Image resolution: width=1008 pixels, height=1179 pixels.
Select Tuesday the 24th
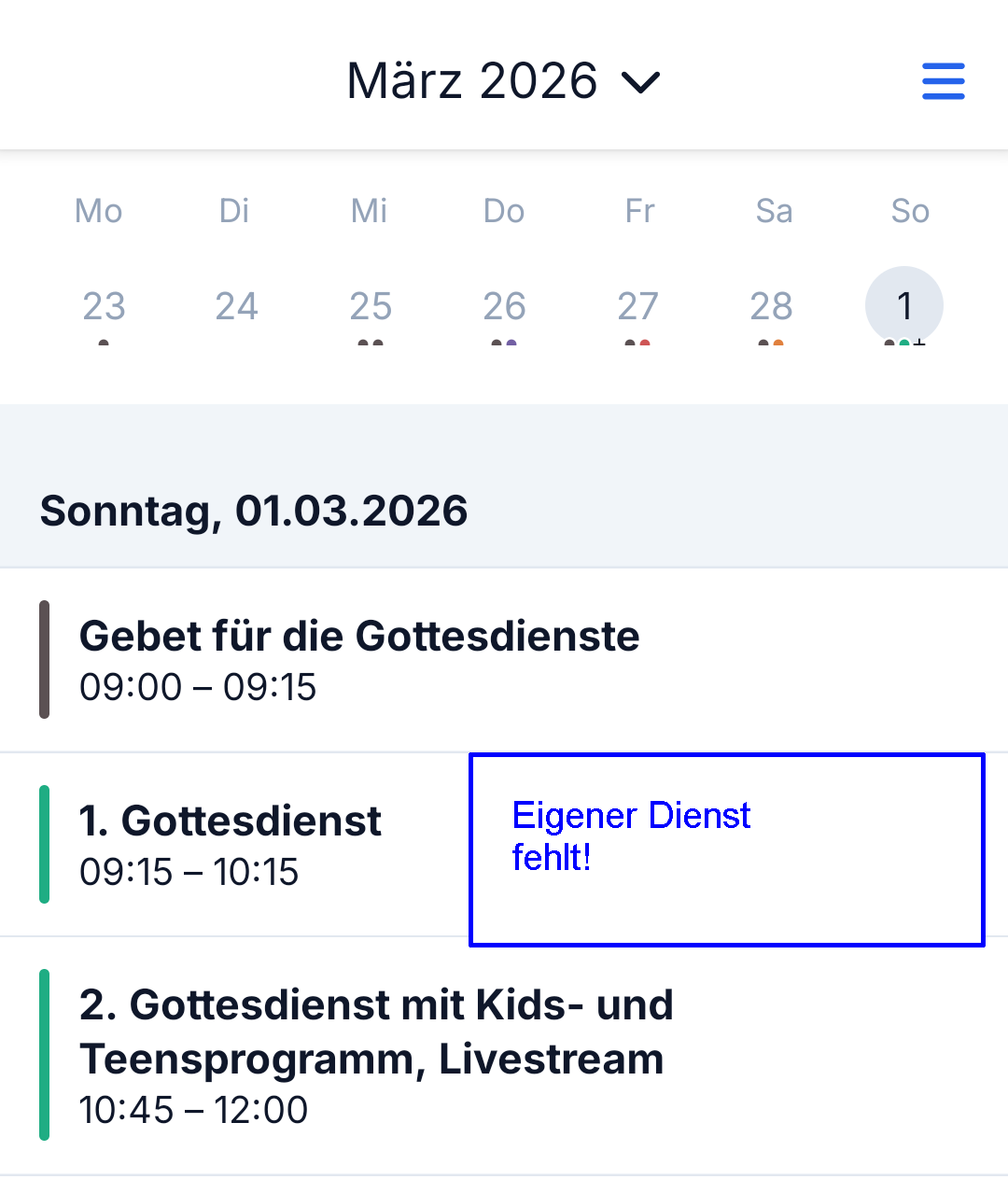tap(236, 306)
